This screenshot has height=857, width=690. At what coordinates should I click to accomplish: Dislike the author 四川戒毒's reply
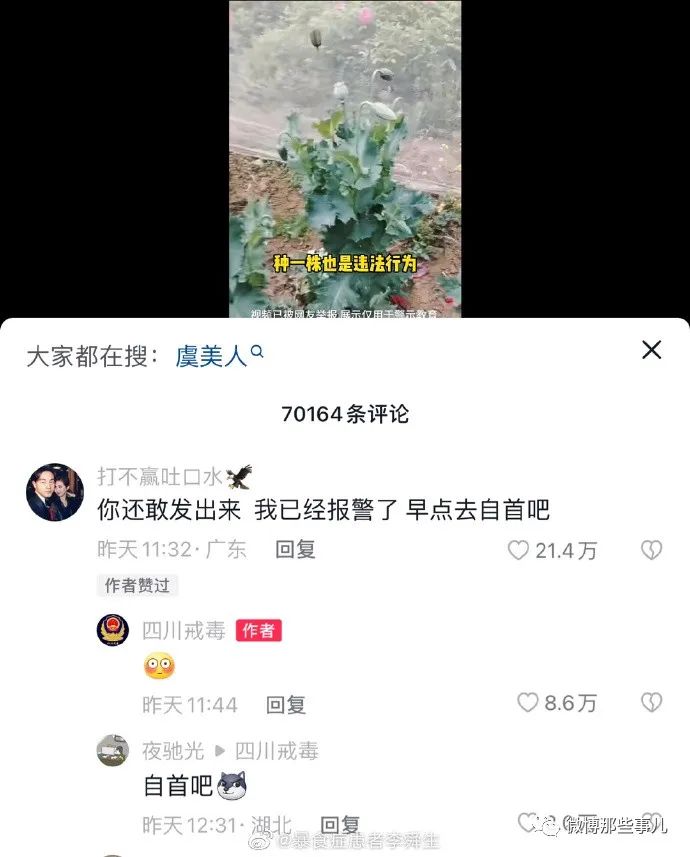651,703
